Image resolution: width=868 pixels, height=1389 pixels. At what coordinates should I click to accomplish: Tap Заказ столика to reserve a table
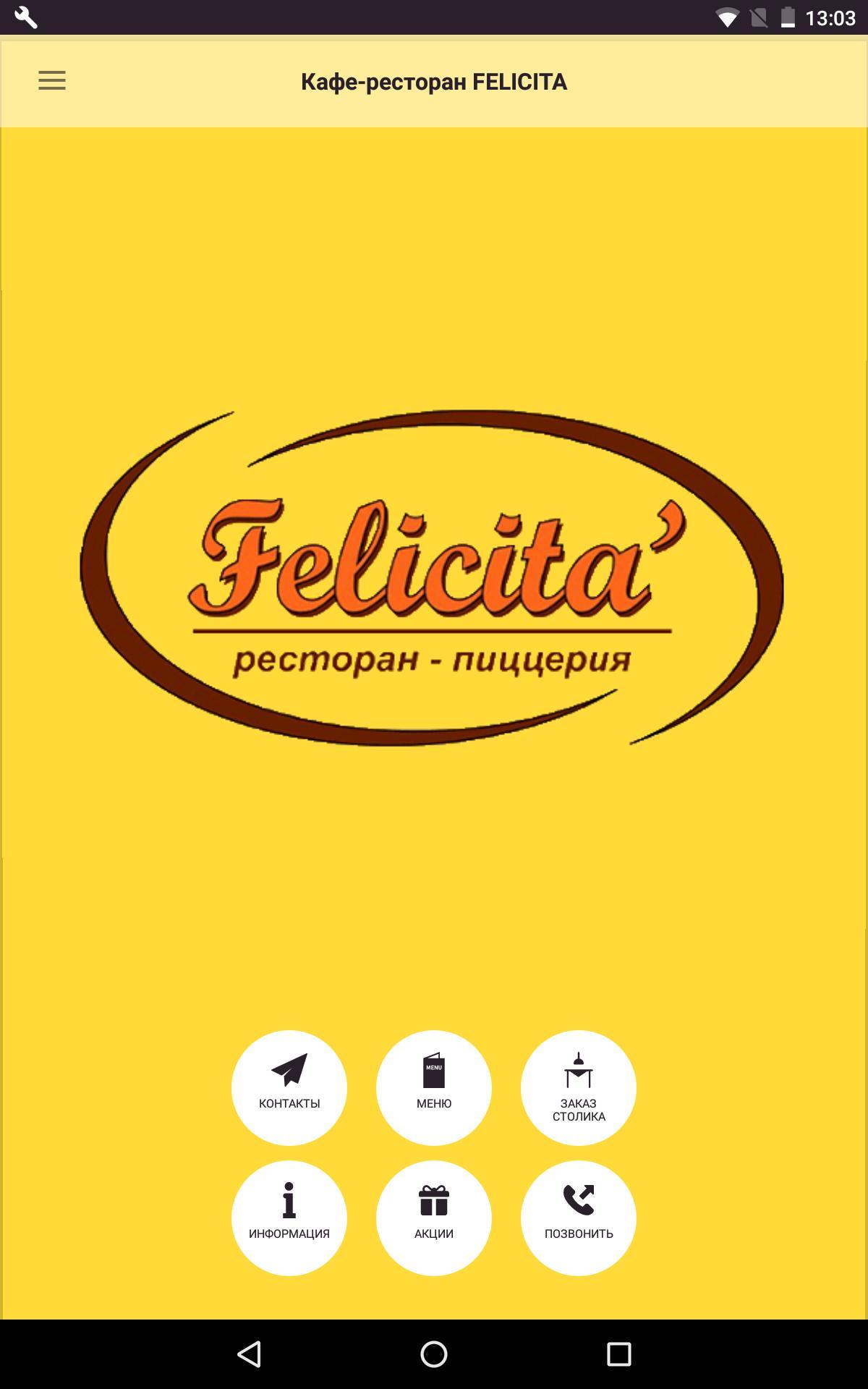pos(579,1087)
